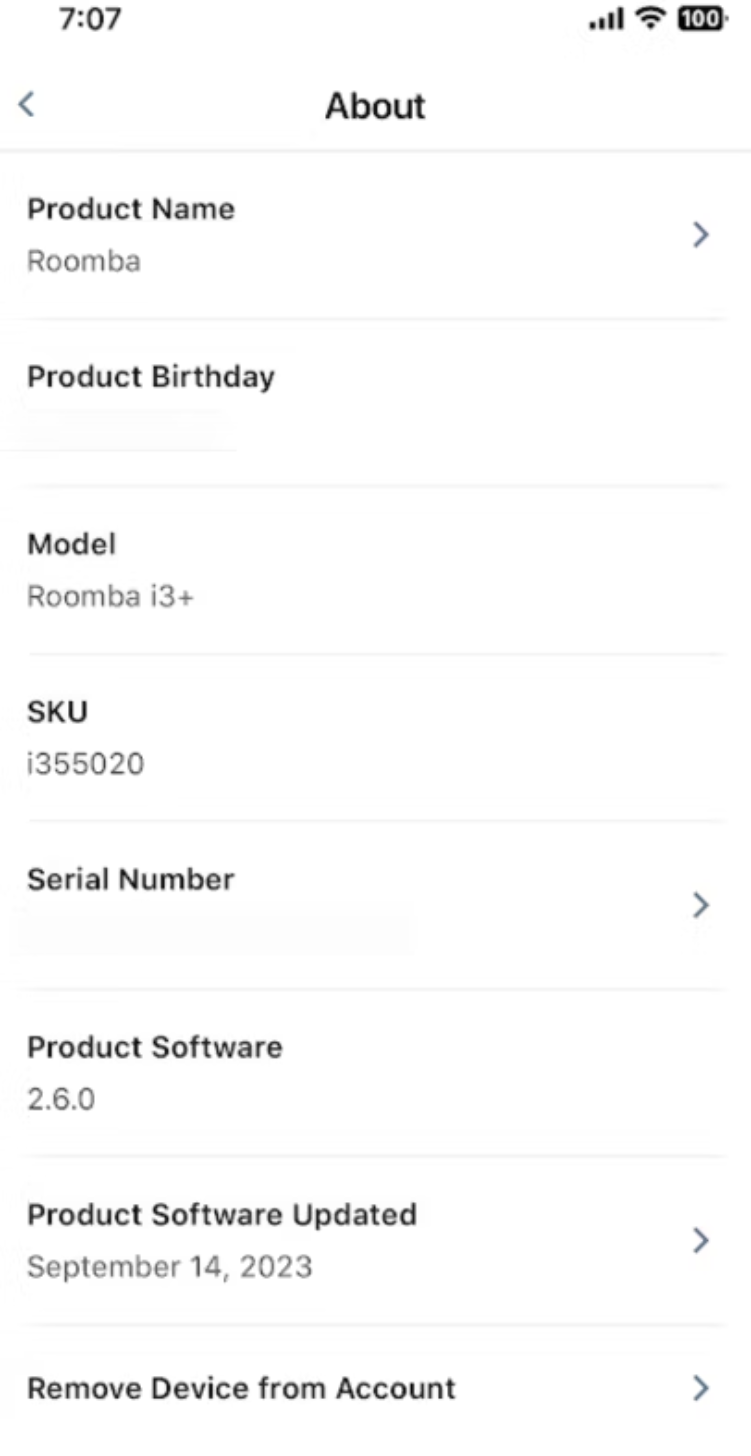
Task: Tap the chevron on Product Software Updated
Action: point(701,1241)
